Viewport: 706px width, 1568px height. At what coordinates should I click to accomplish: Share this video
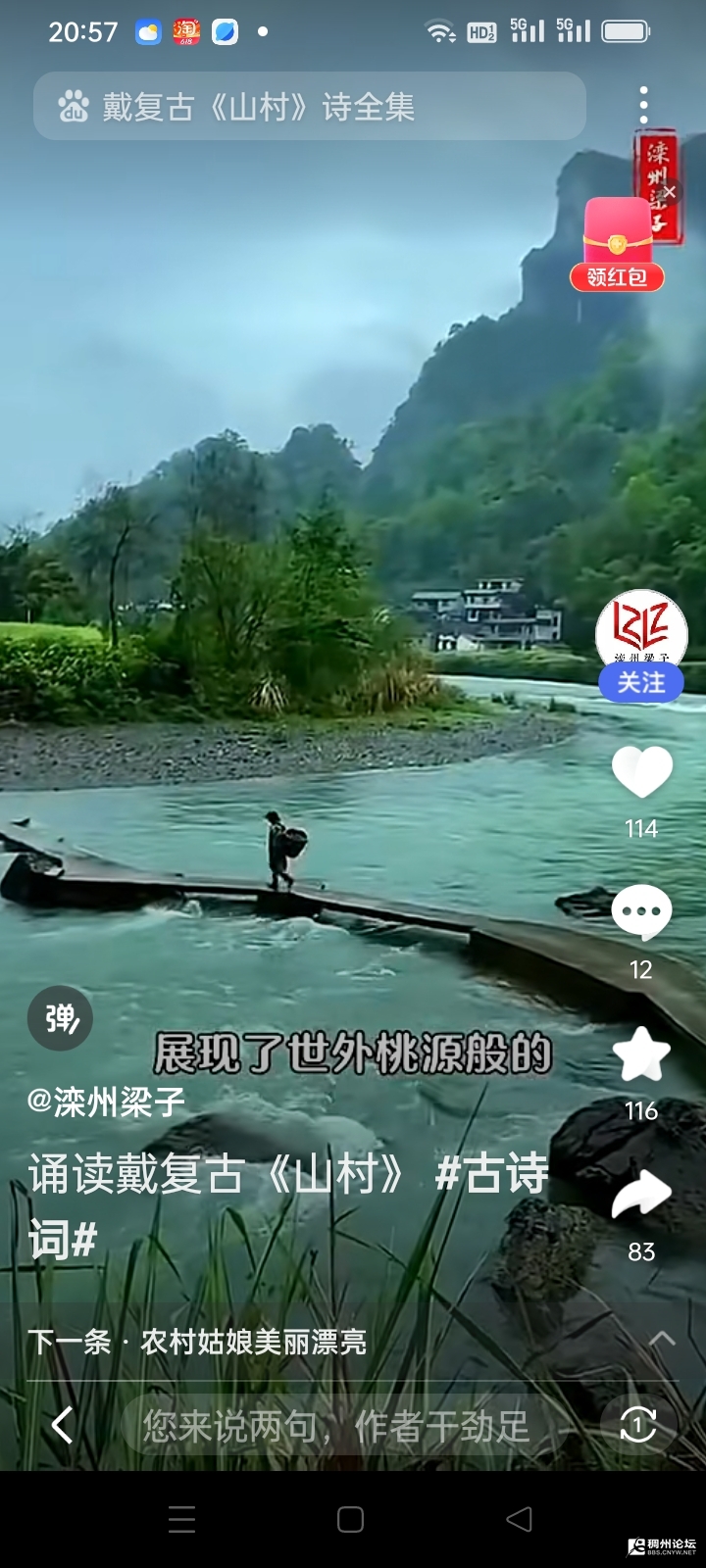tap(641, 1196)
